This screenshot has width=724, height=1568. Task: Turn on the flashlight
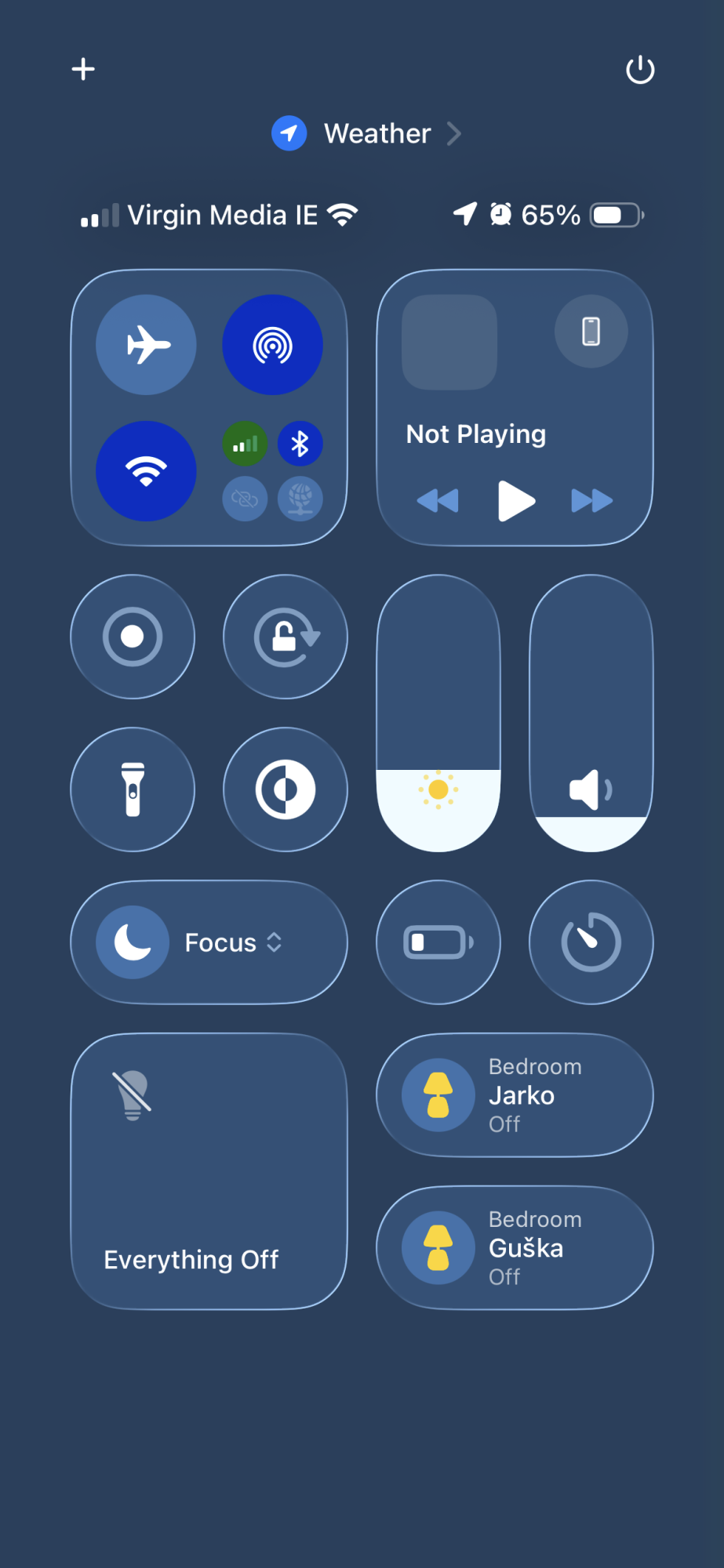coord(133,789)
